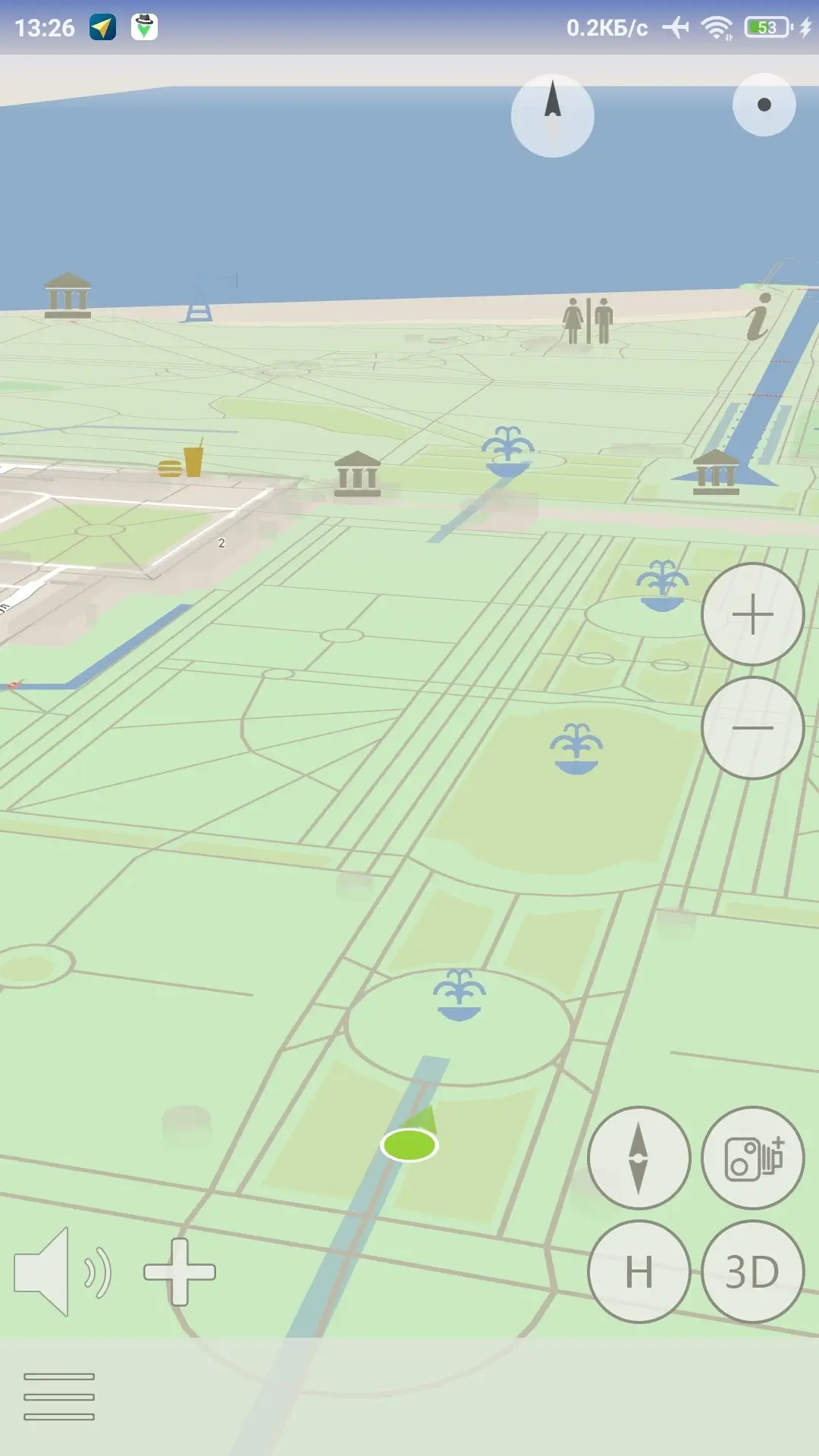Select the restroom marker on the map

588,321
